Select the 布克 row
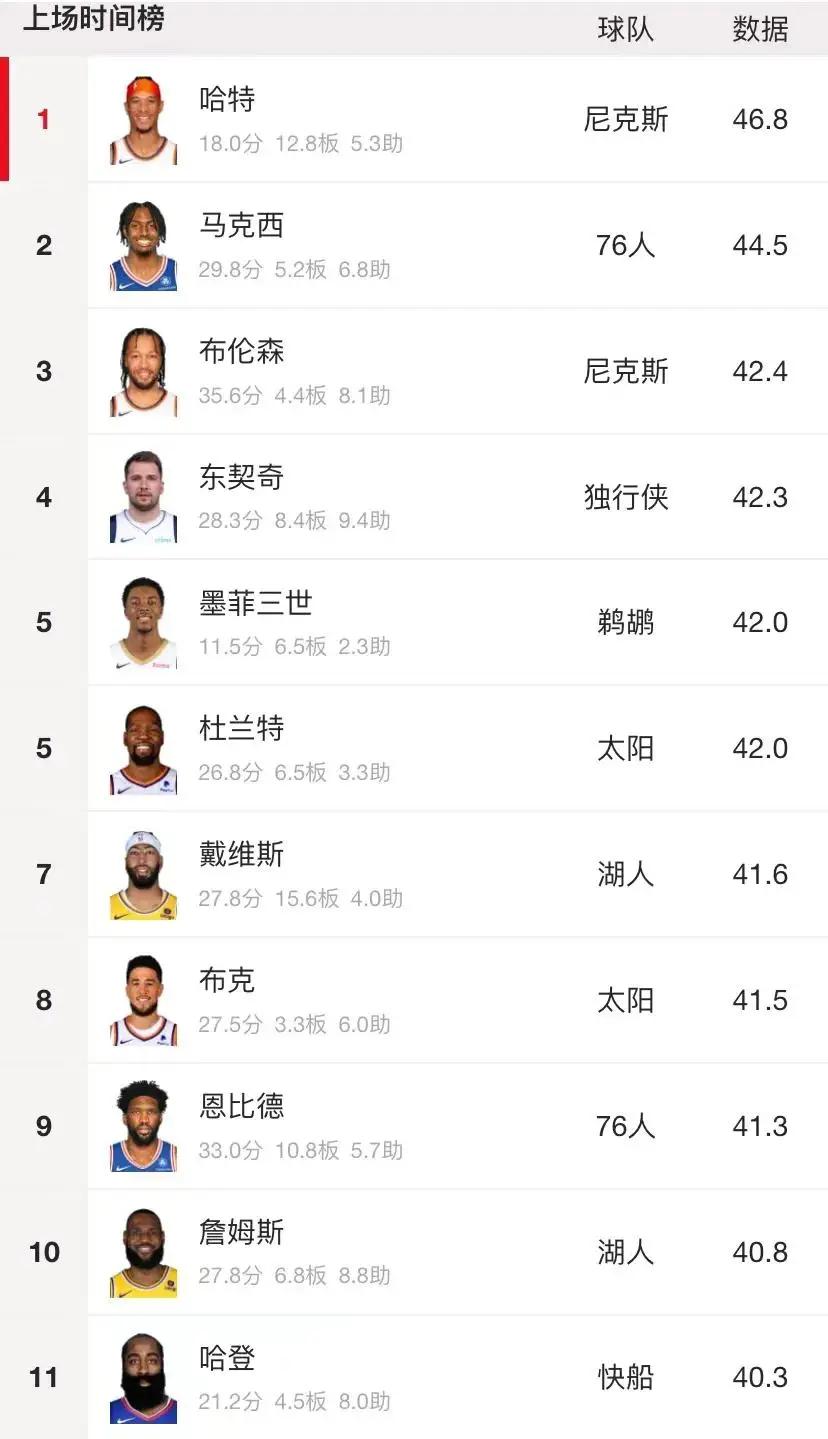 pyautogui.click(x=414, y=1000)
